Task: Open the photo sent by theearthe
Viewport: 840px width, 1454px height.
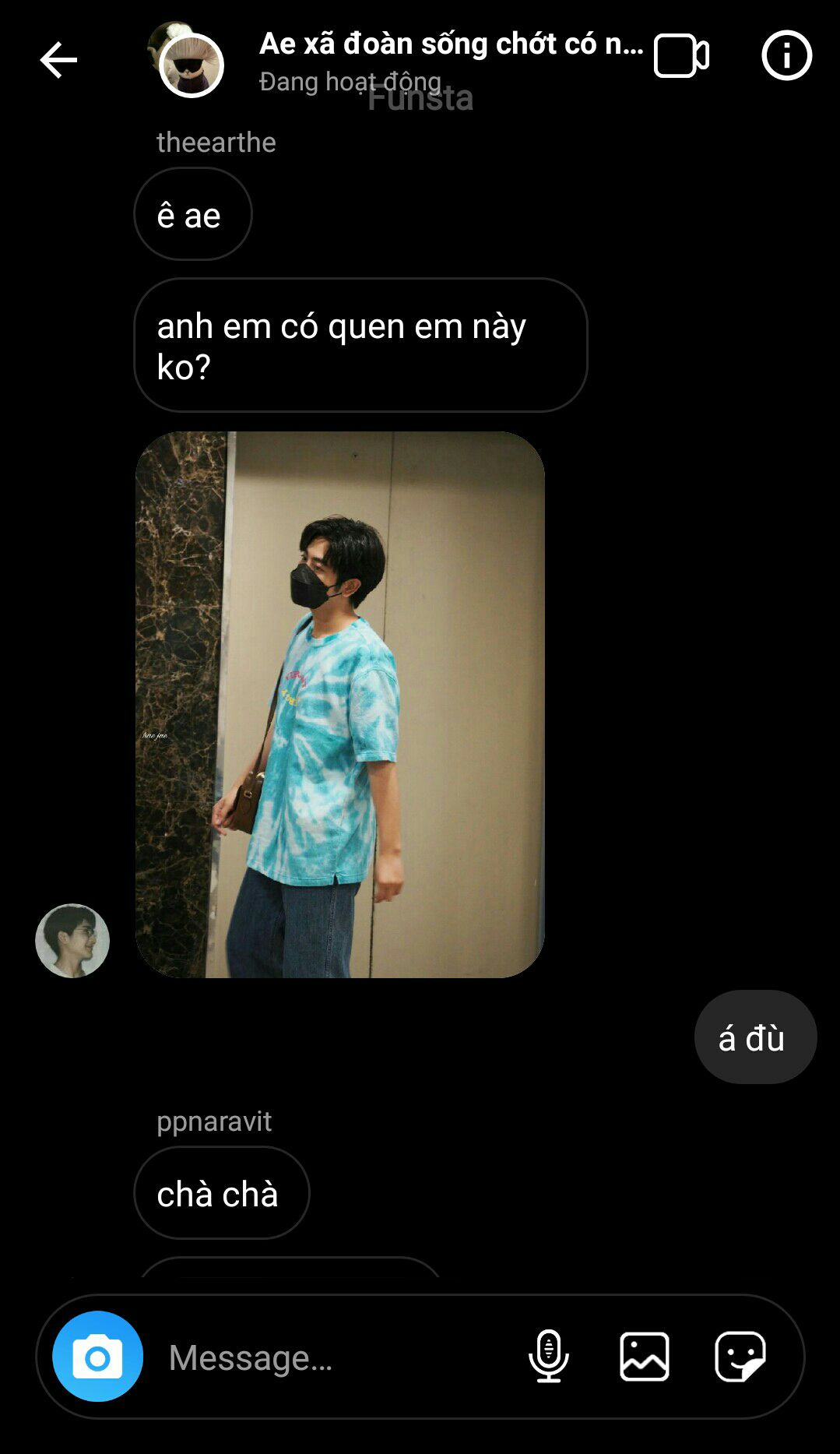Action: (340, 705)
